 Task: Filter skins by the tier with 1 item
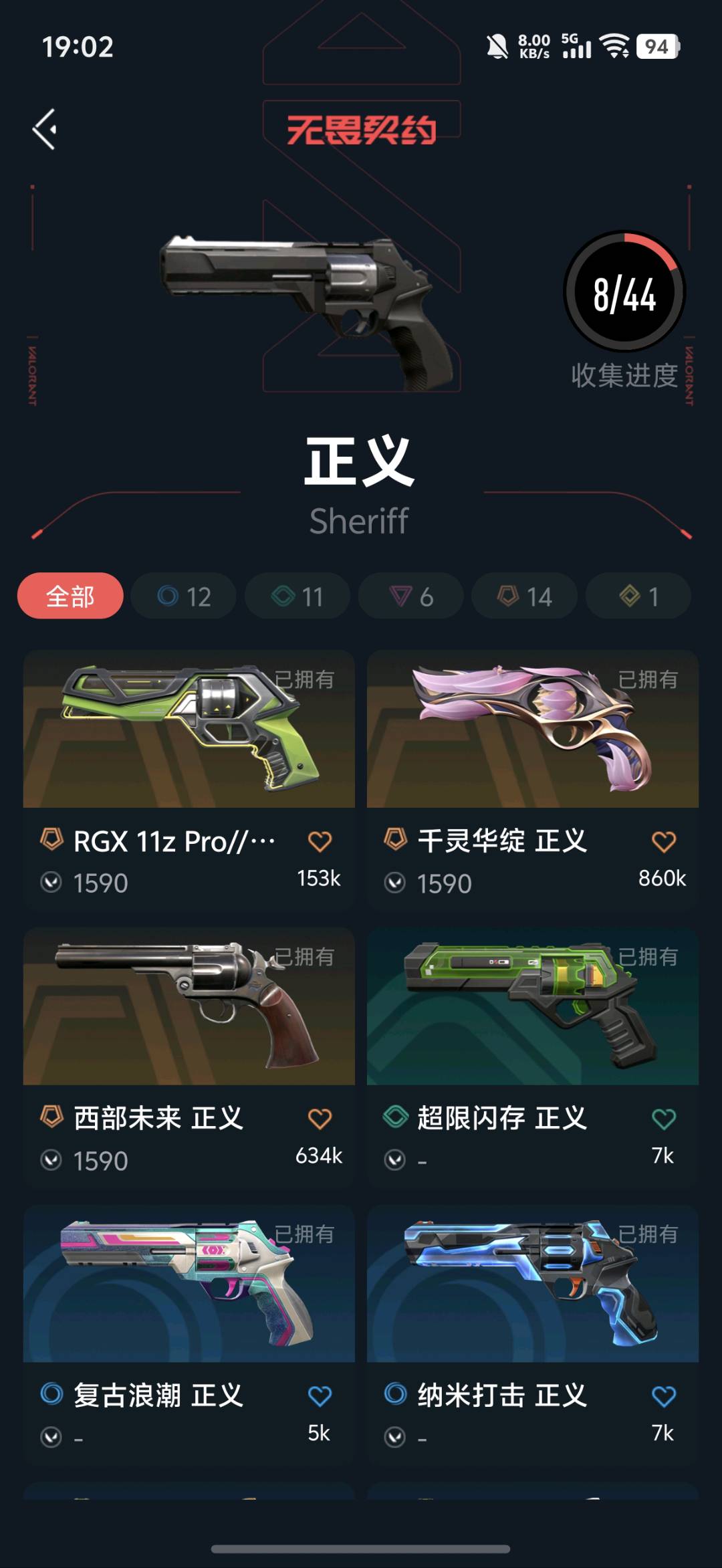click(x=638, y=596)
